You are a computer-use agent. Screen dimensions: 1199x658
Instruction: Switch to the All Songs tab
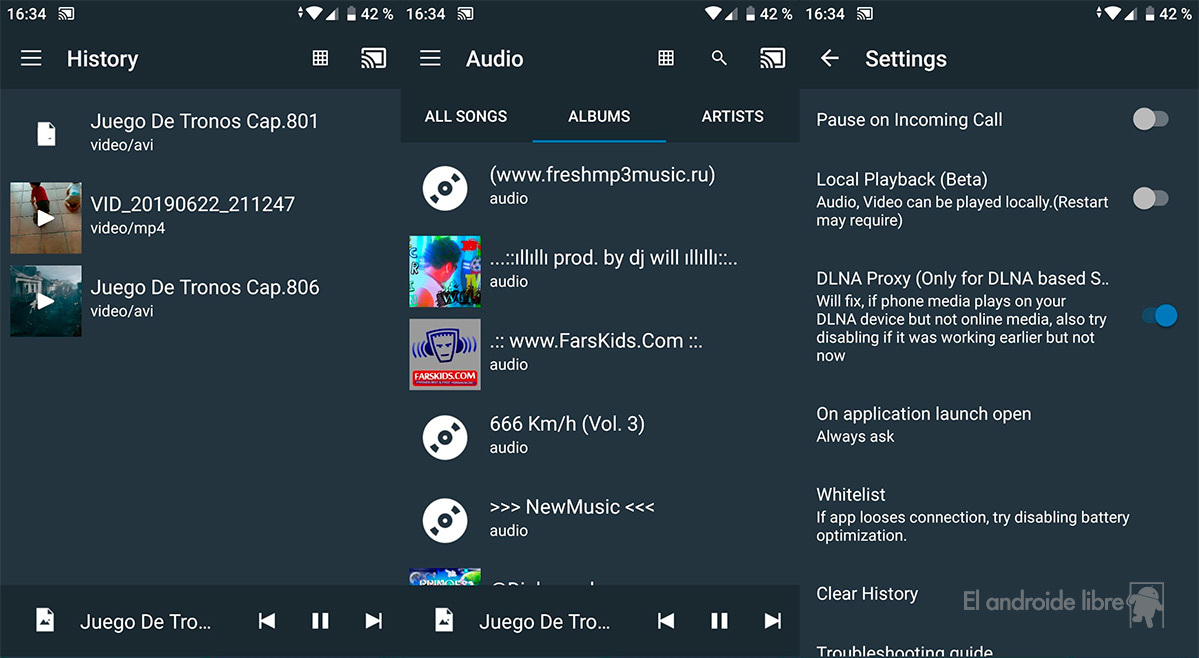pos(466,116)
